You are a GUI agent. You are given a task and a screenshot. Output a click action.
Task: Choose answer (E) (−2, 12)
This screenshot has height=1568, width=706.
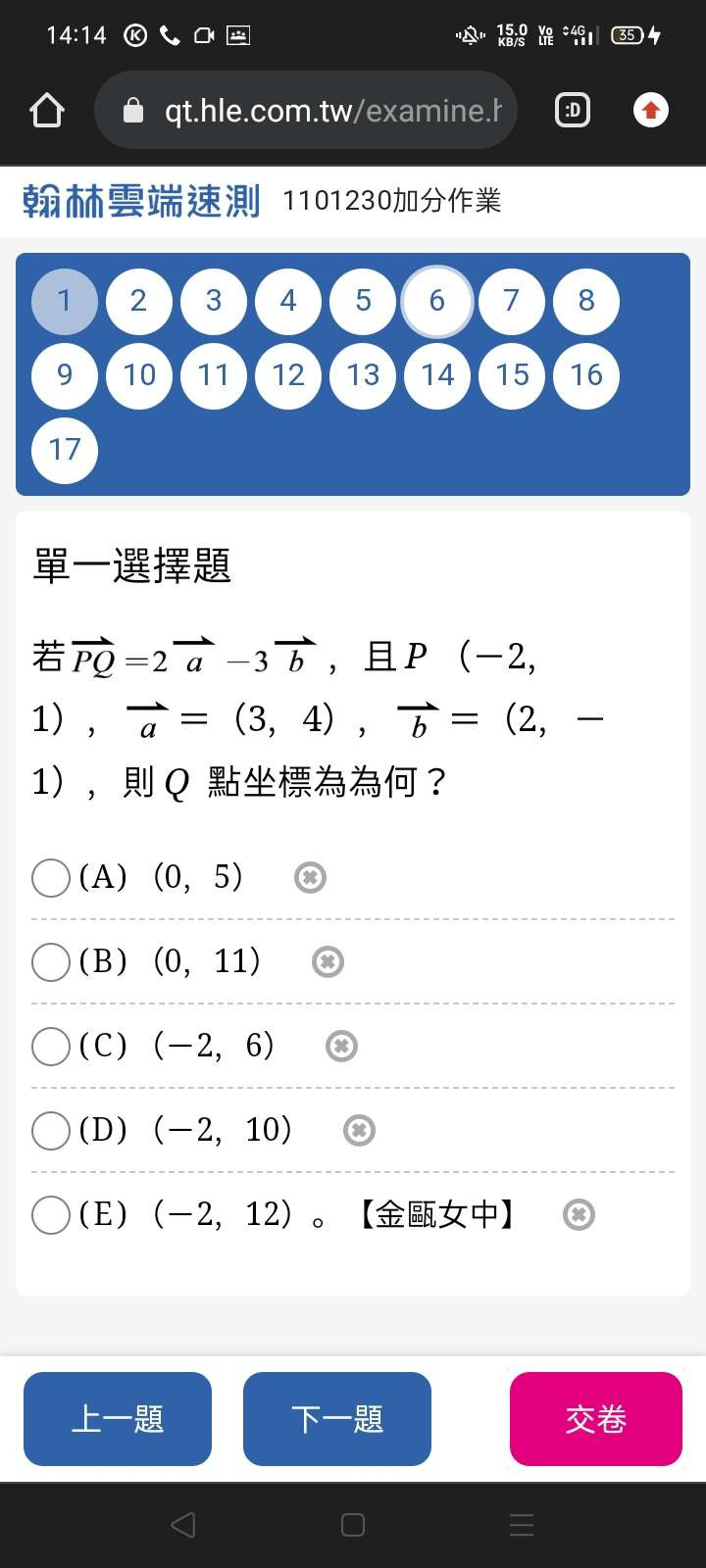(x=51, y=1215)
